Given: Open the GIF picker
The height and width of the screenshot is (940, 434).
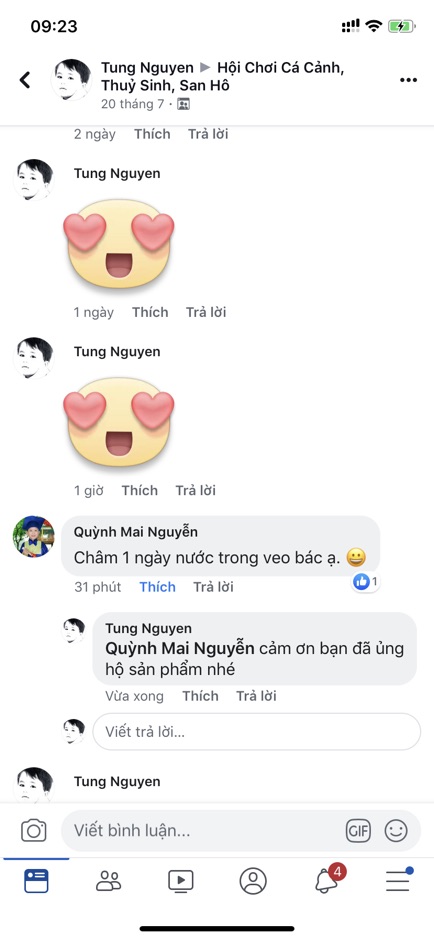Looking at the screenshot, I should [x=358, y=831].
